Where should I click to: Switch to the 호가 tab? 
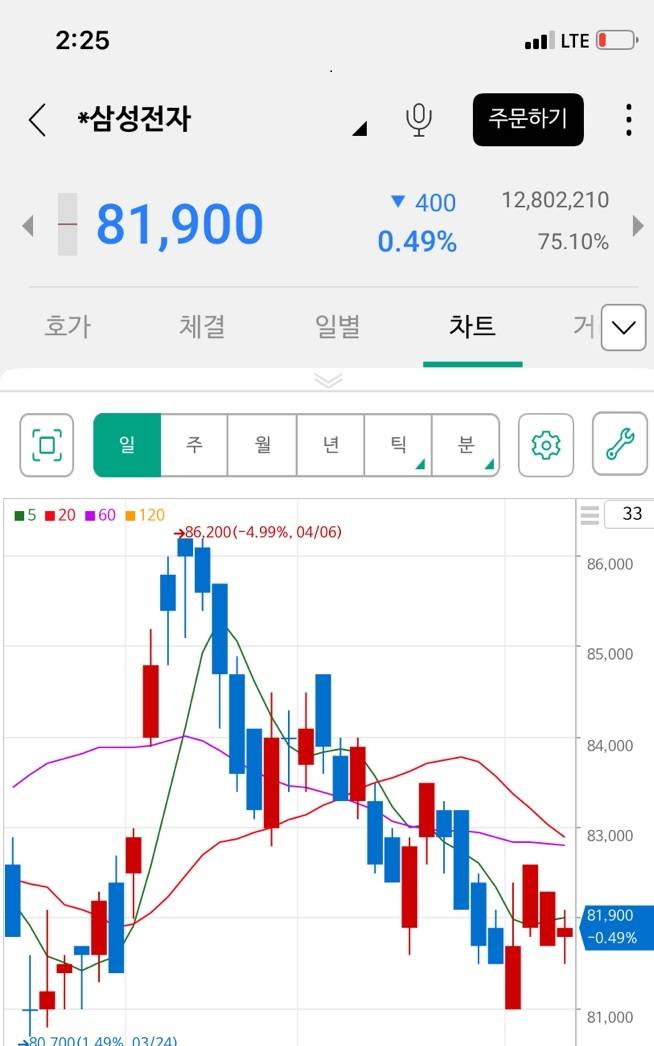click(66, 326)
